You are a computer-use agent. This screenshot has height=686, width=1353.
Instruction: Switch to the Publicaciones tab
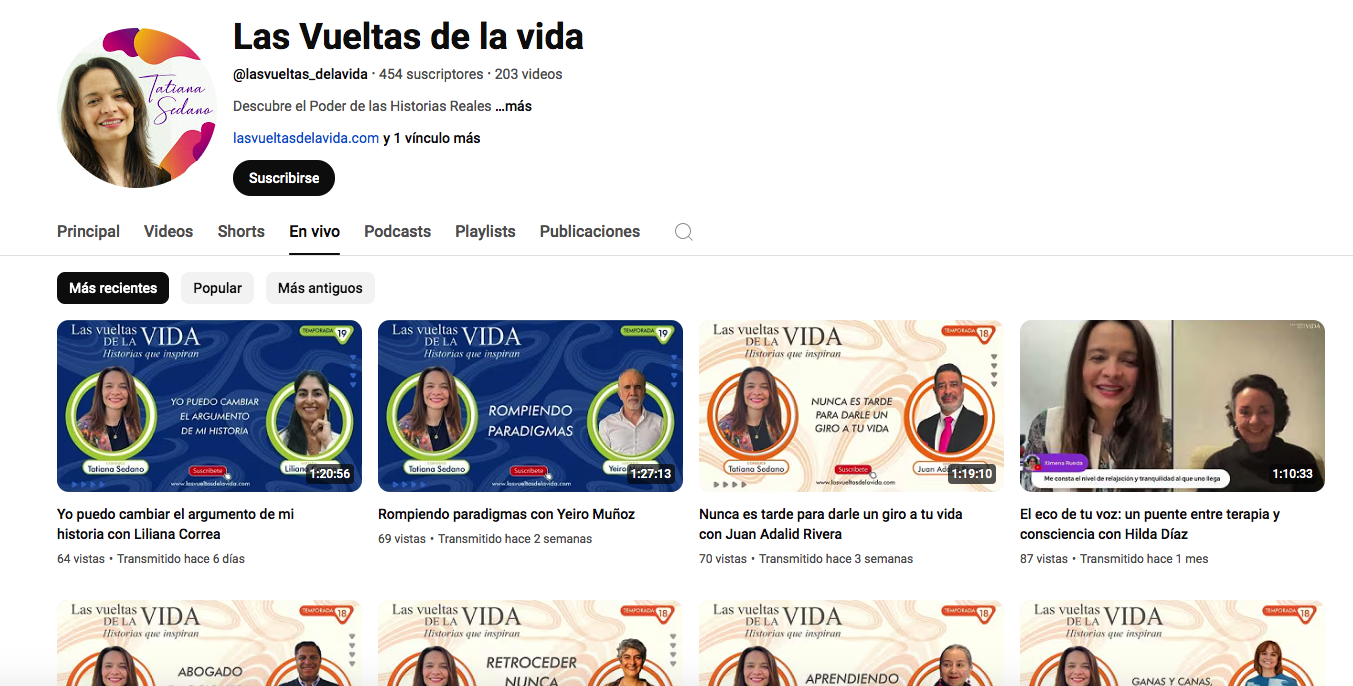click(x=589, y=231)
